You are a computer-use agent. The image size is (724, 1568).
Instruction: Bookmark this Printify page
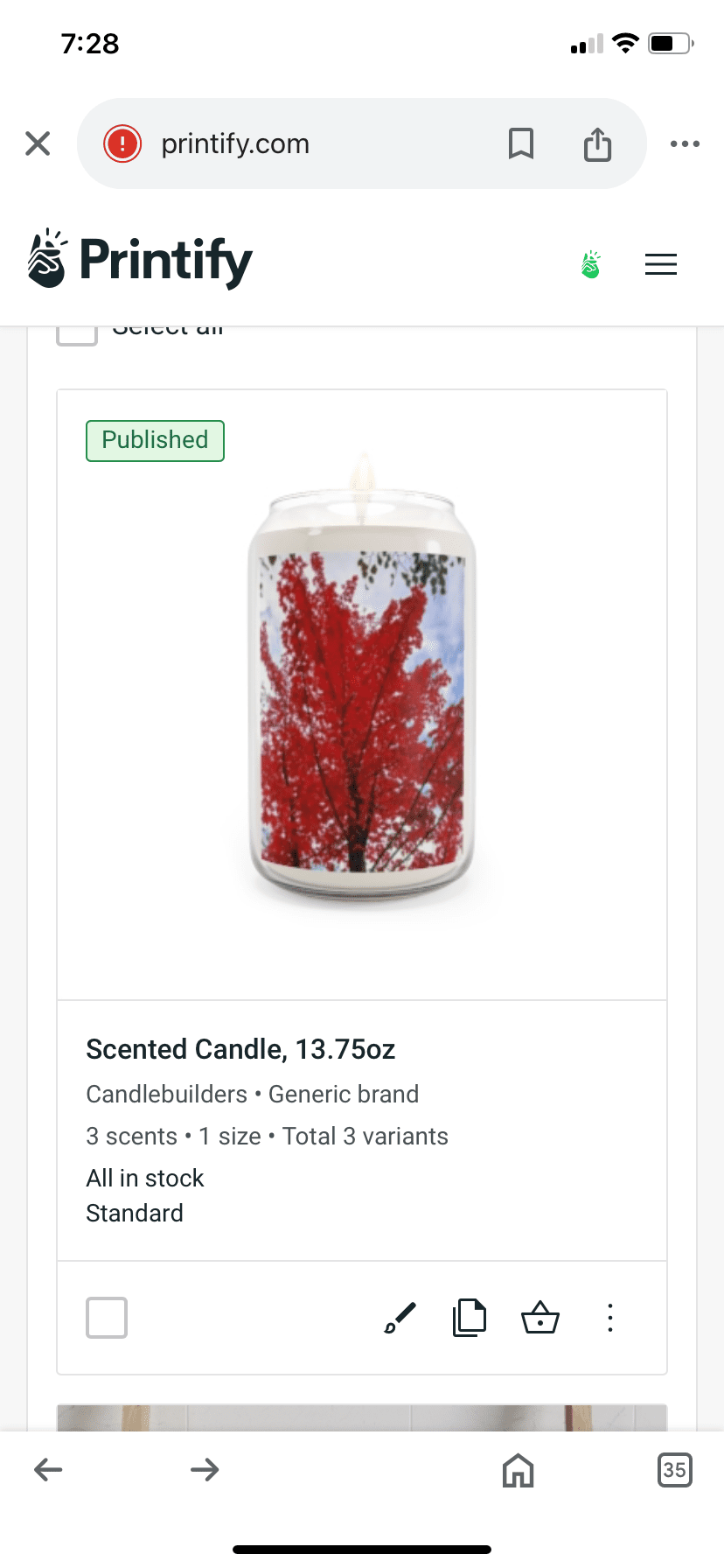[x=521, y=143]
